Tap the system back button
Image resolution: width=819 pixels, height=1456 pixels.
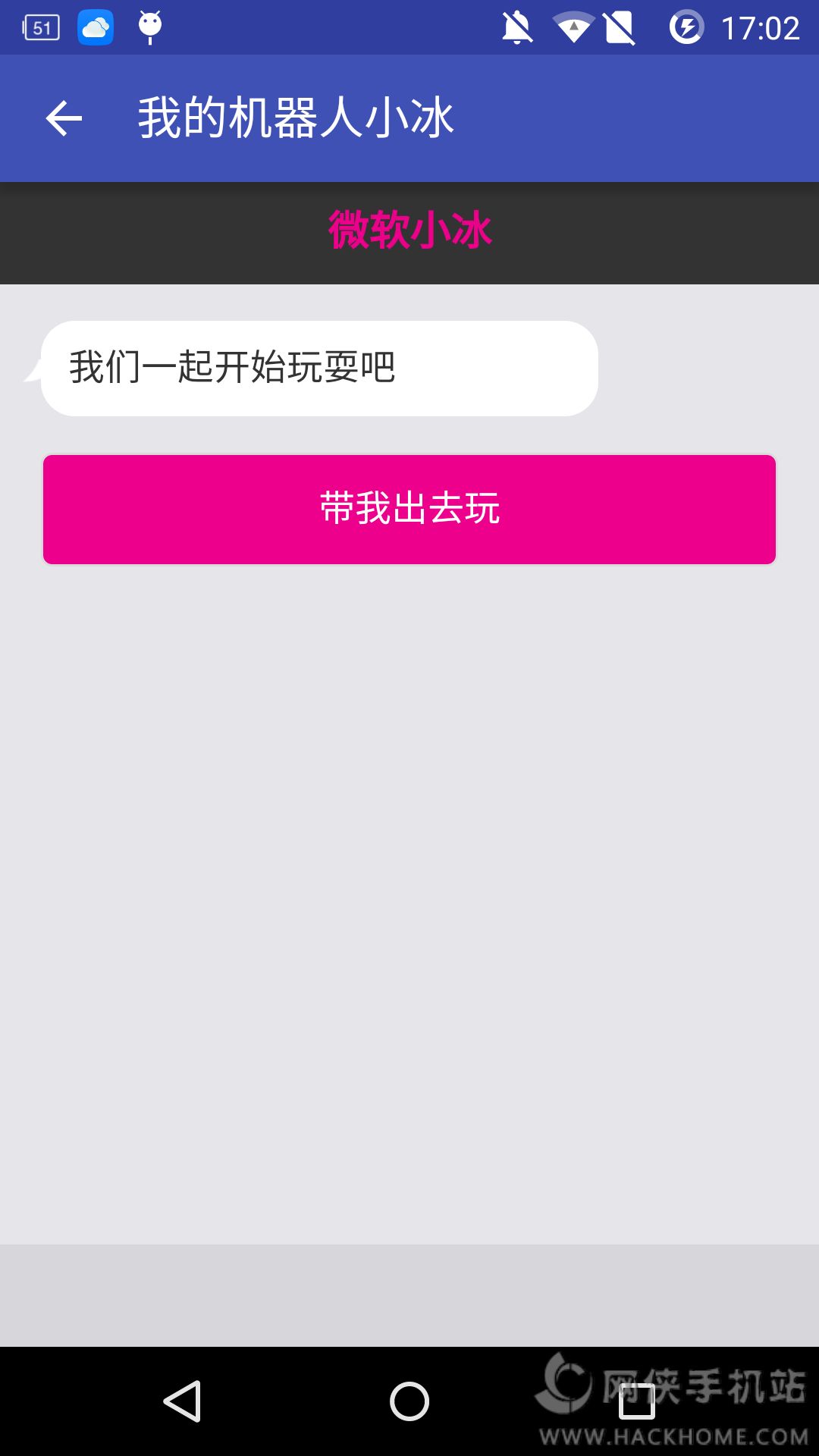click(182, 1401)
